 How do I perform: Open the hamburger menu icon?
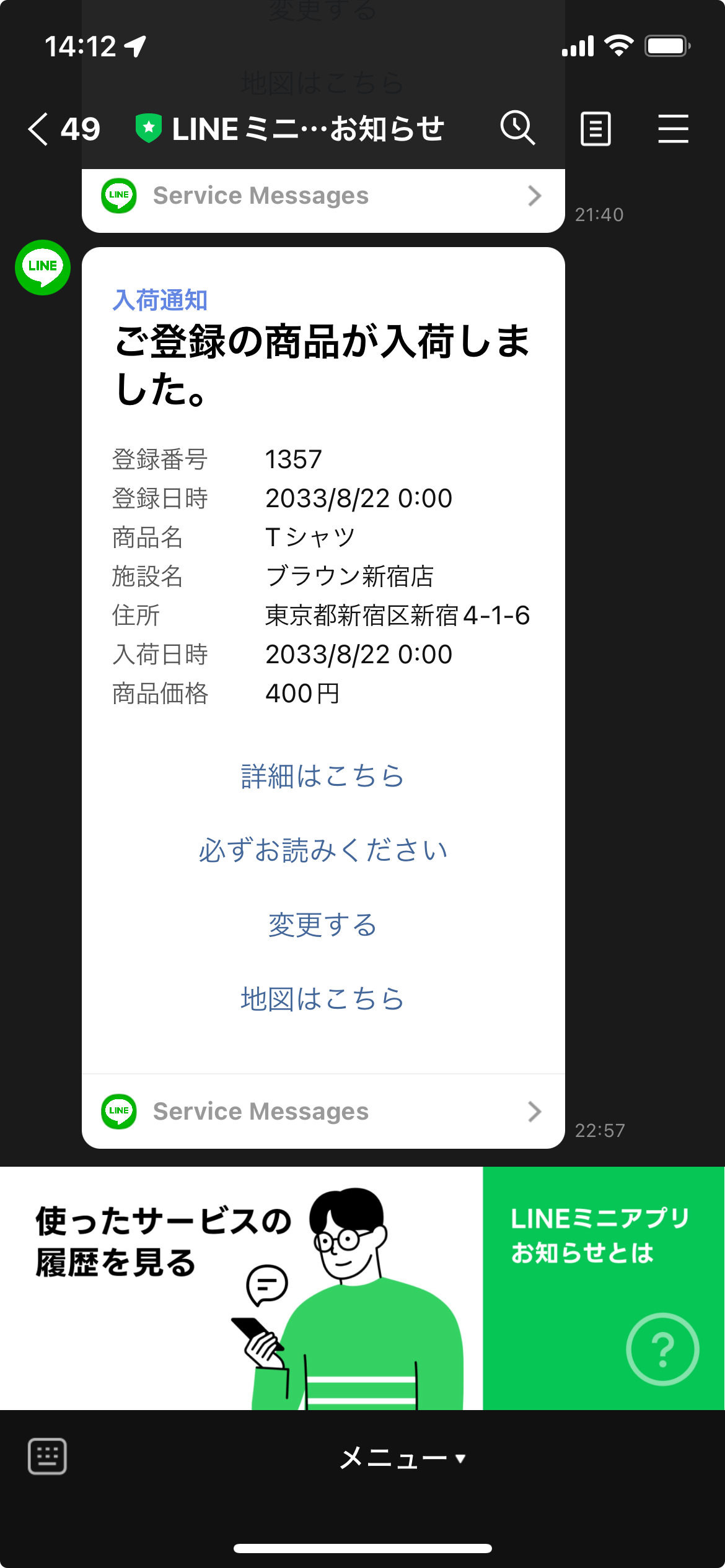point(674,128)
